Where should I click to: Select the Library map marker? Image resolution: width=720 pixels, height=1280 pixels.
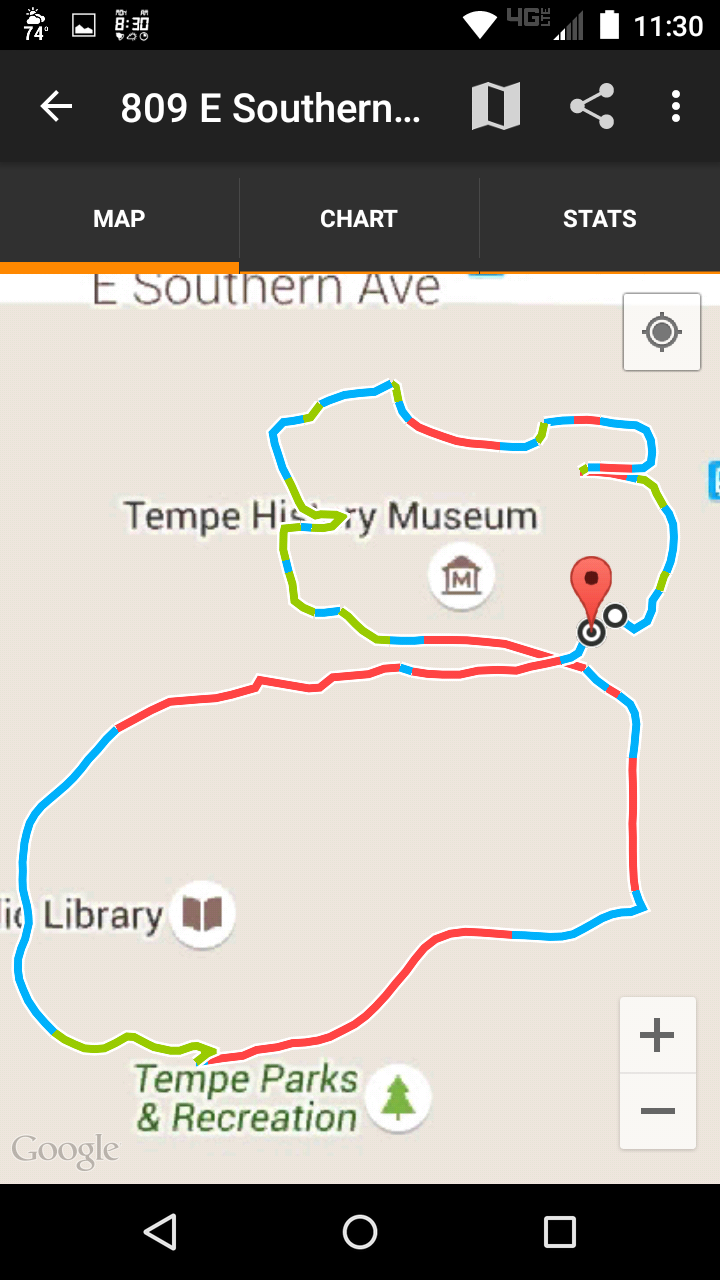202,913
